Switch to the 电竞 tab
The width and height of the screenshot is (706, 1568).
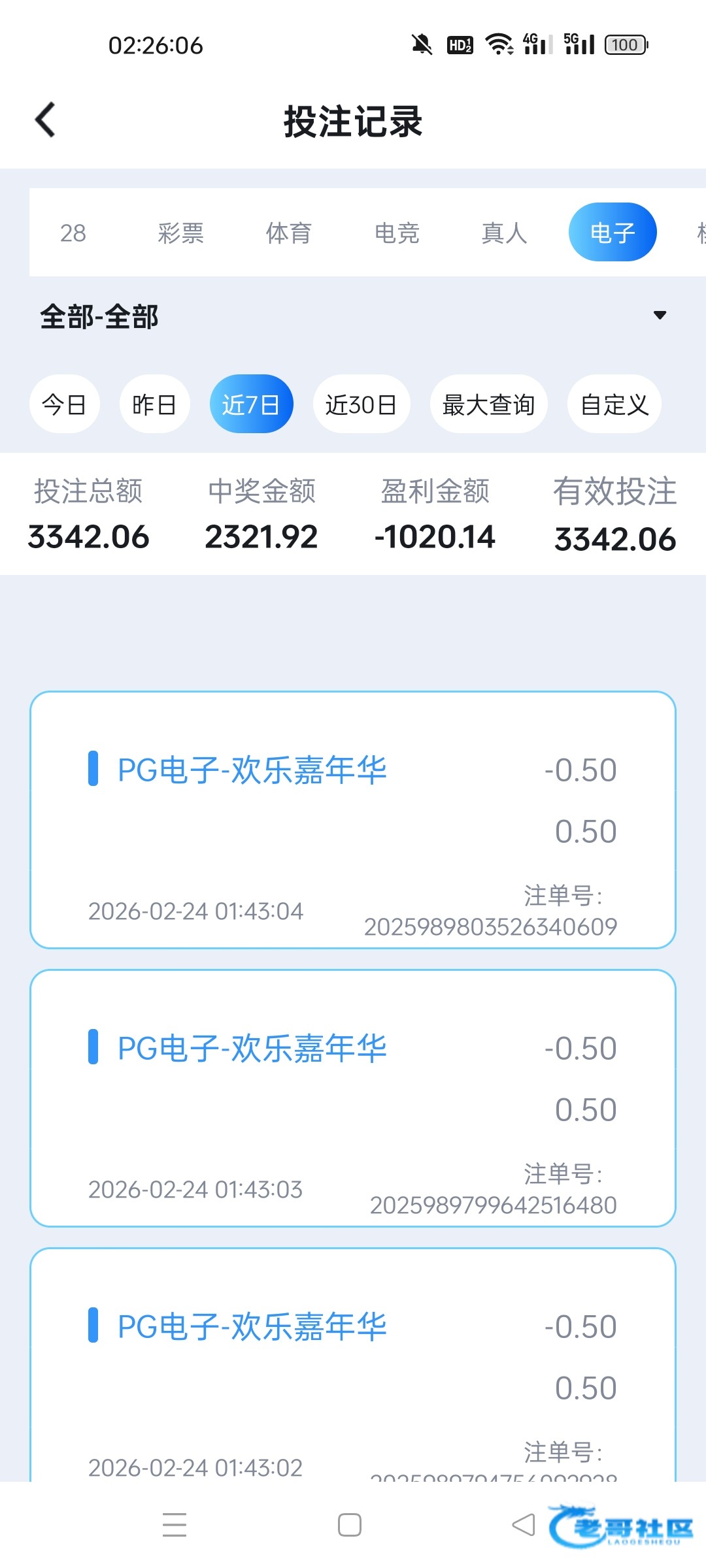pos(396,233)
